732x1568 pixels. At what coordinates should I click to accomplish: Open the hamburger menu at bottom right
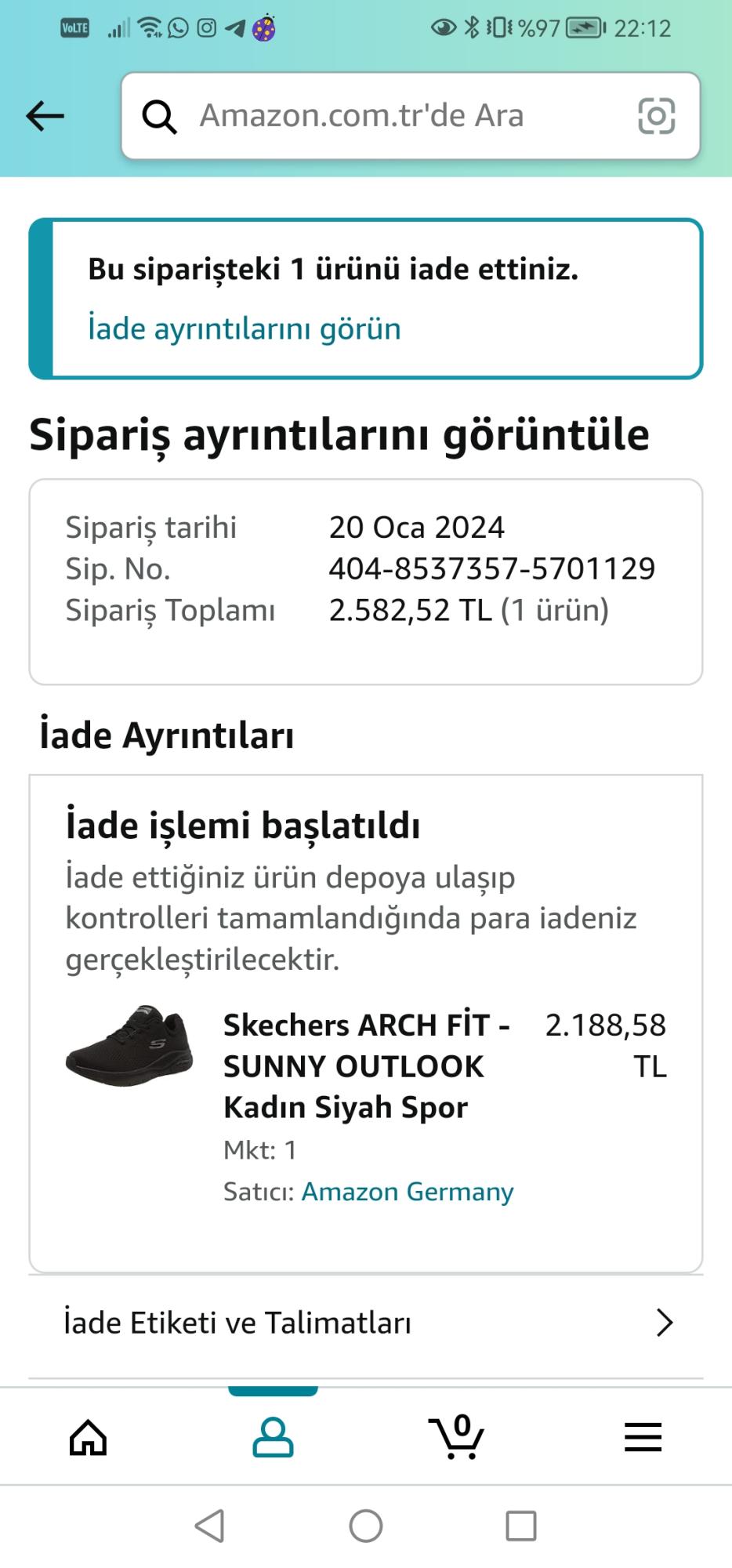coord(643,1436)
